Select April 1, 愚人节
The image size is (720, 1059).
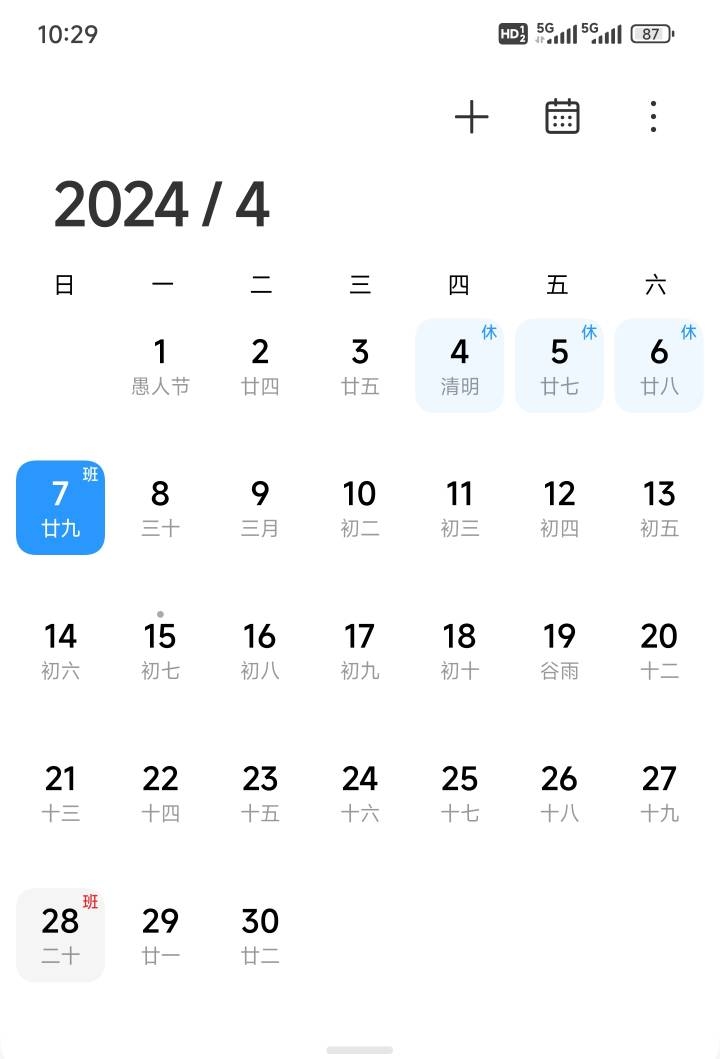click(160, 366)
